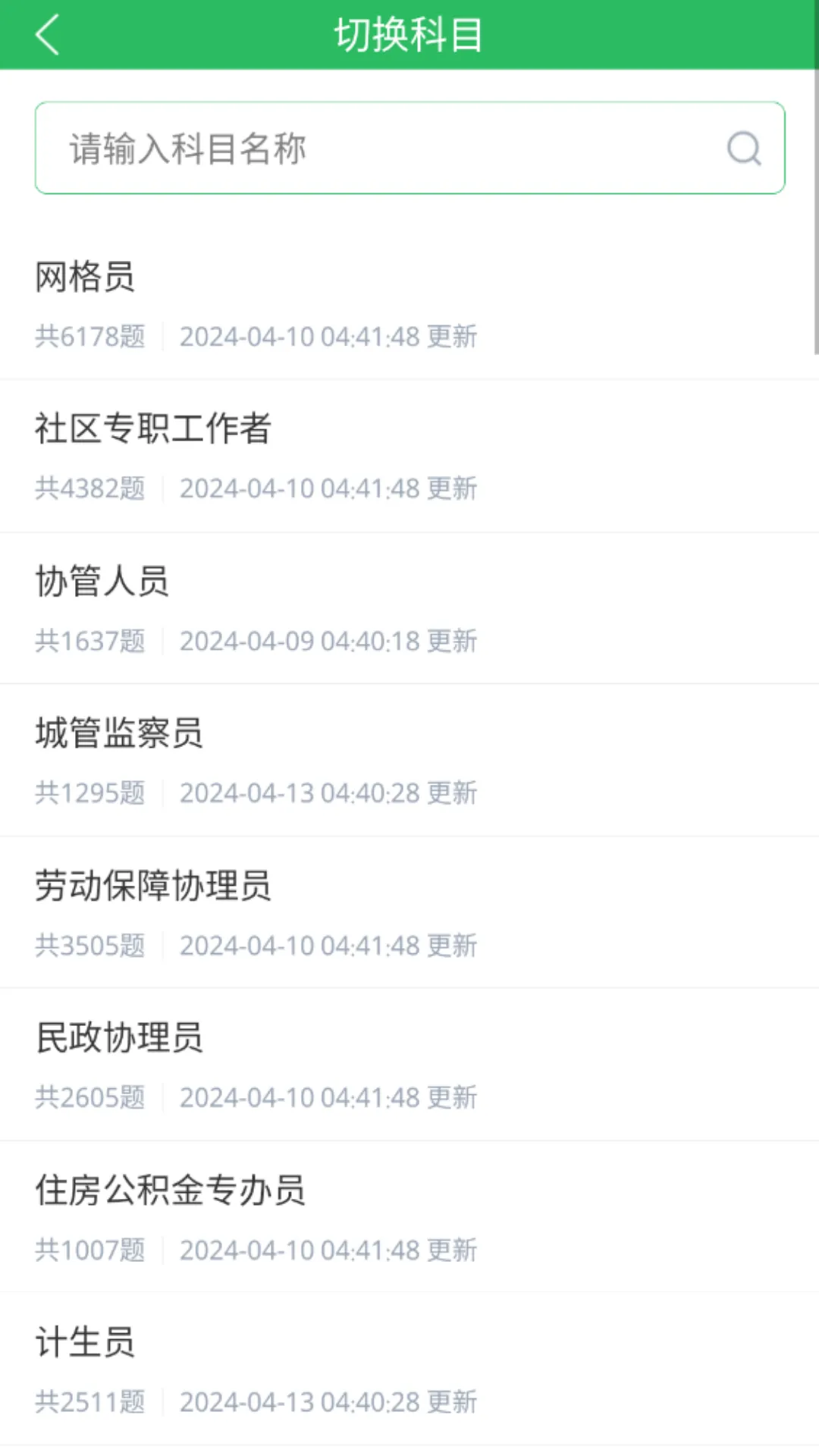
Task: Tap the magnifier search icon
Action: tap(745, 148)
